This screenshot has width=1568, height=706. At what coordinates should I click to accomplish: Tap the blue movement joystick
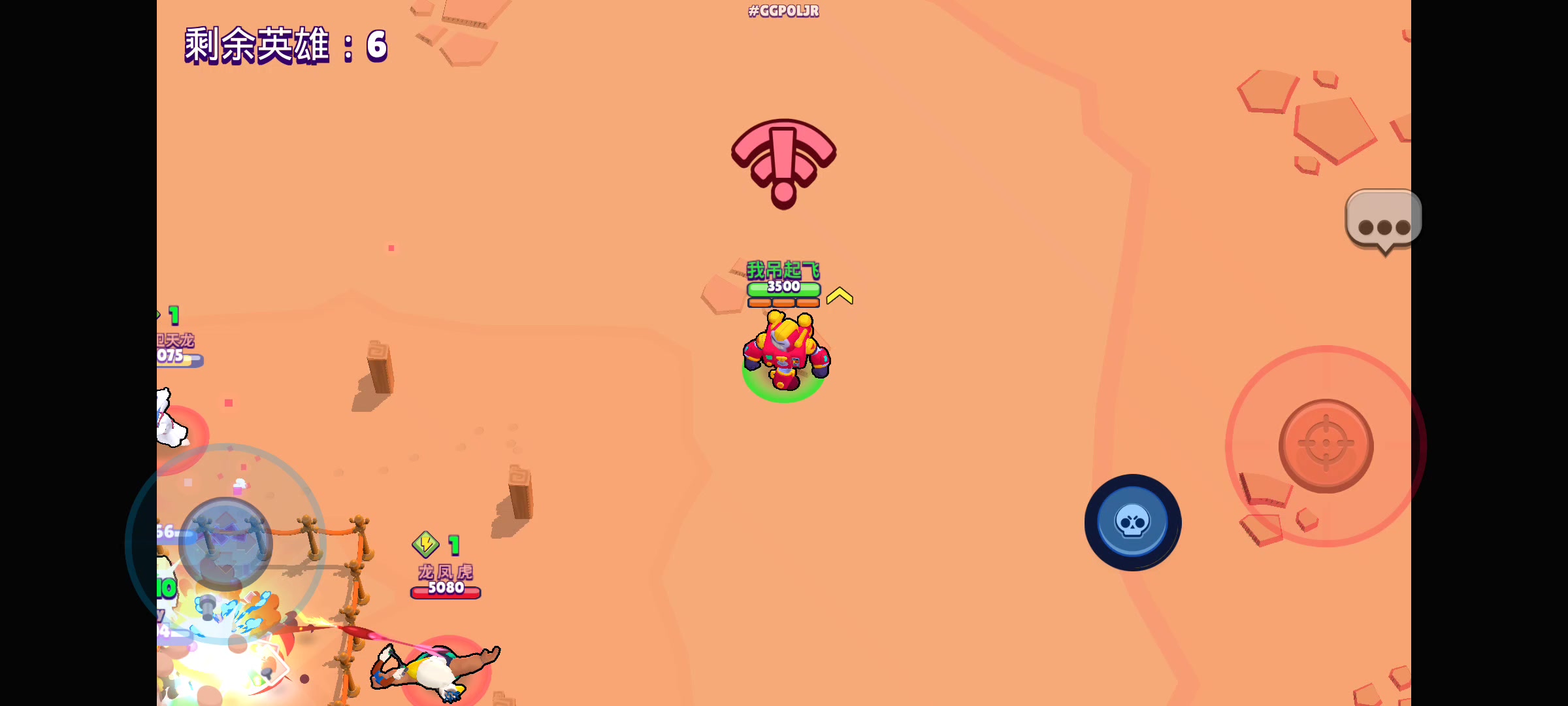pyautogui.click(x=225, y=543)
